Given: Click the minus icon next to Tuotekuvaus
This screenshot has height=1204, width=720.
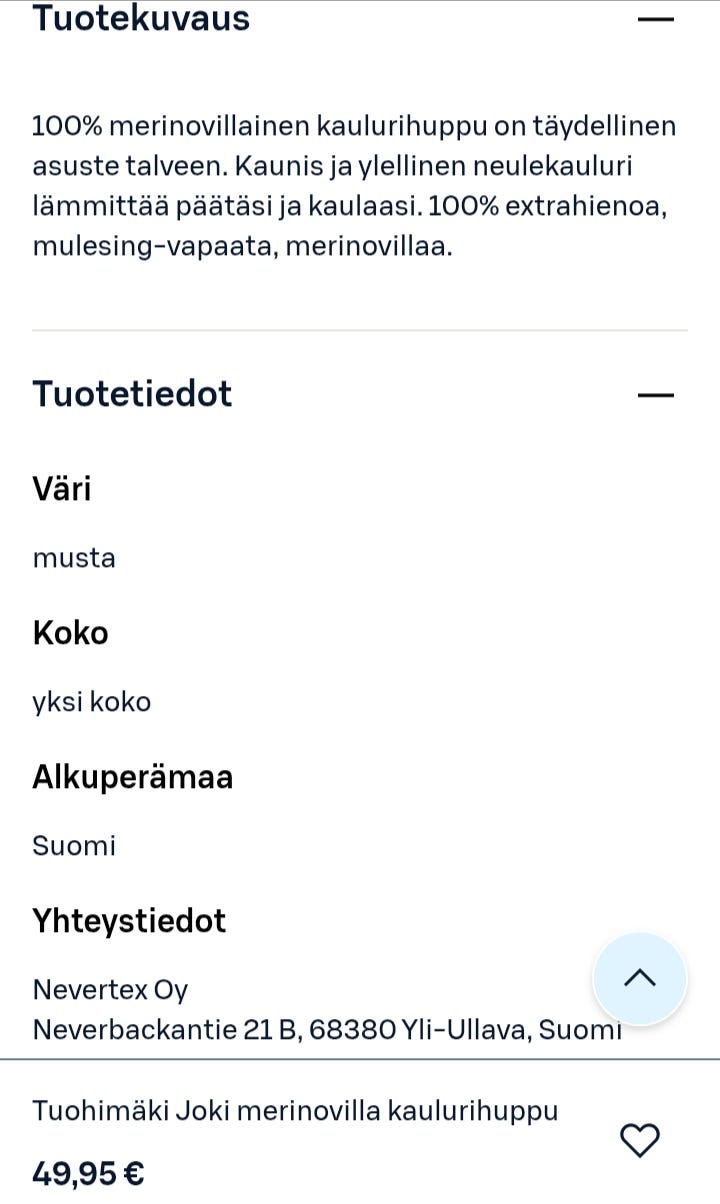Looking at the screenshot, I should coord(657,16).
